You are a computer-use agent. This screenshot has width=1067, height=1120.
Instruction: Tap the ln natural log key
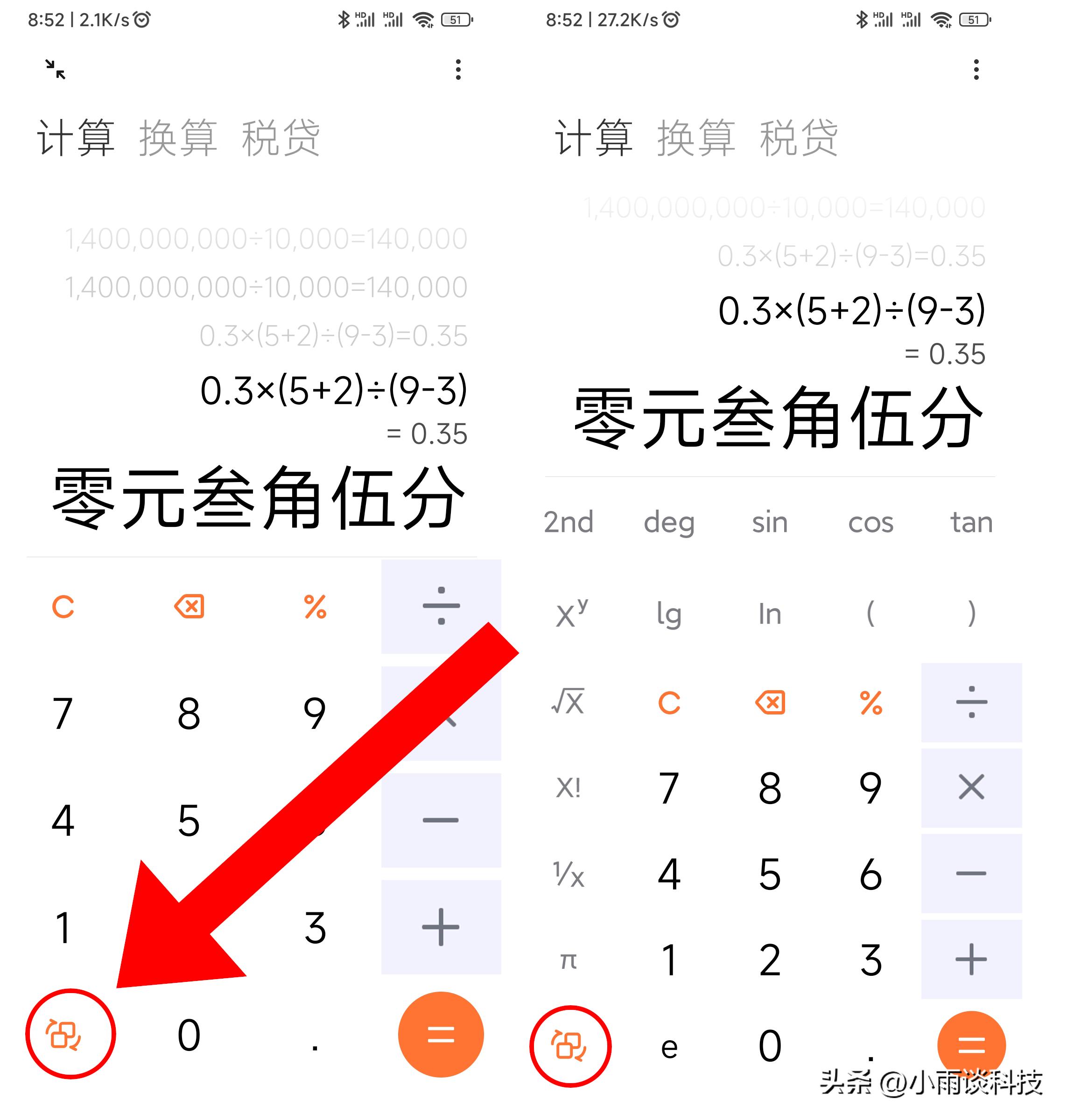point(770,614)
